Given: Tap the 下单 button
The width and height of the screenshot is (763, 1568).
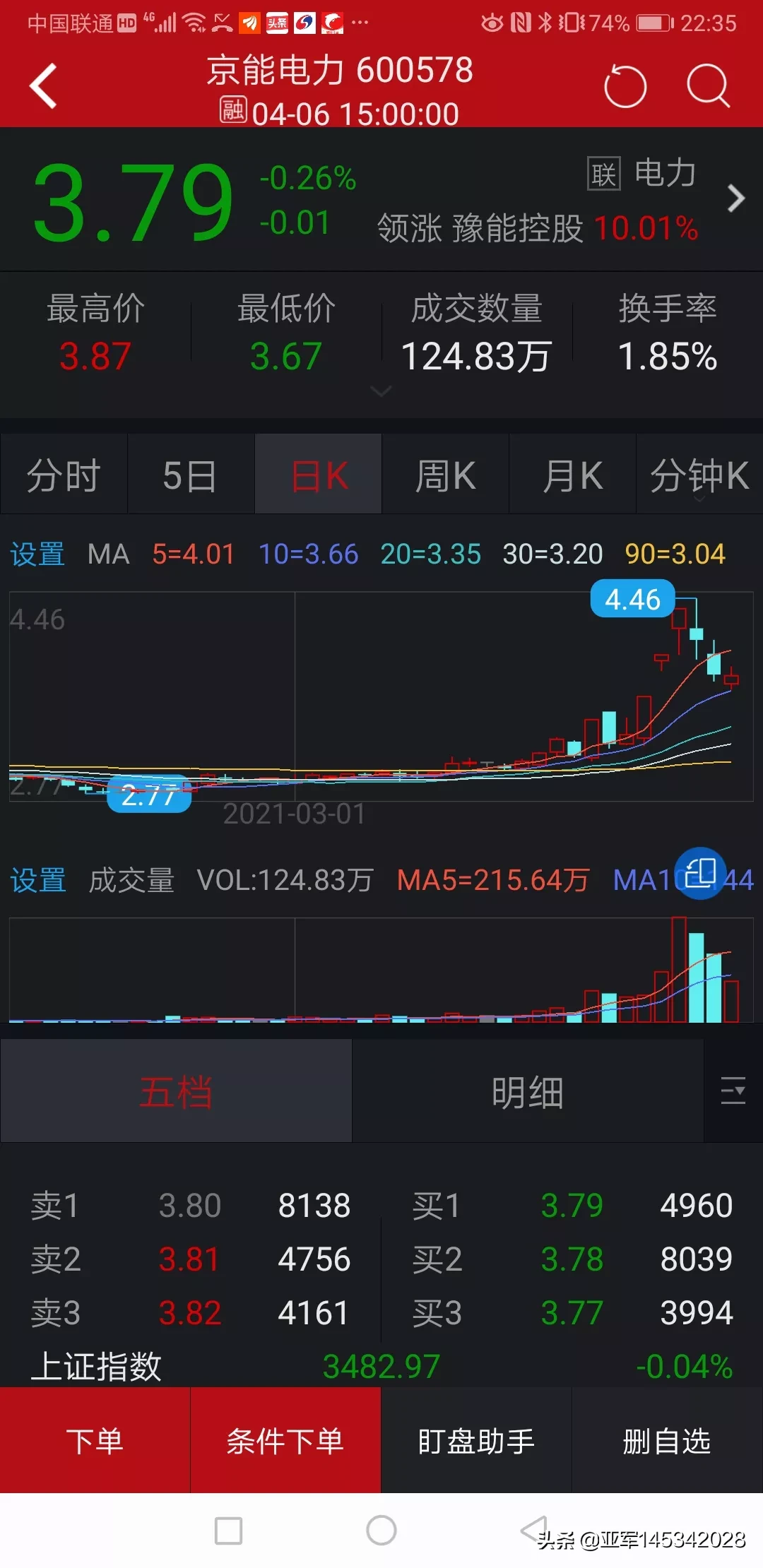Looking at the screenshot, I should [x=95, y=1441].
